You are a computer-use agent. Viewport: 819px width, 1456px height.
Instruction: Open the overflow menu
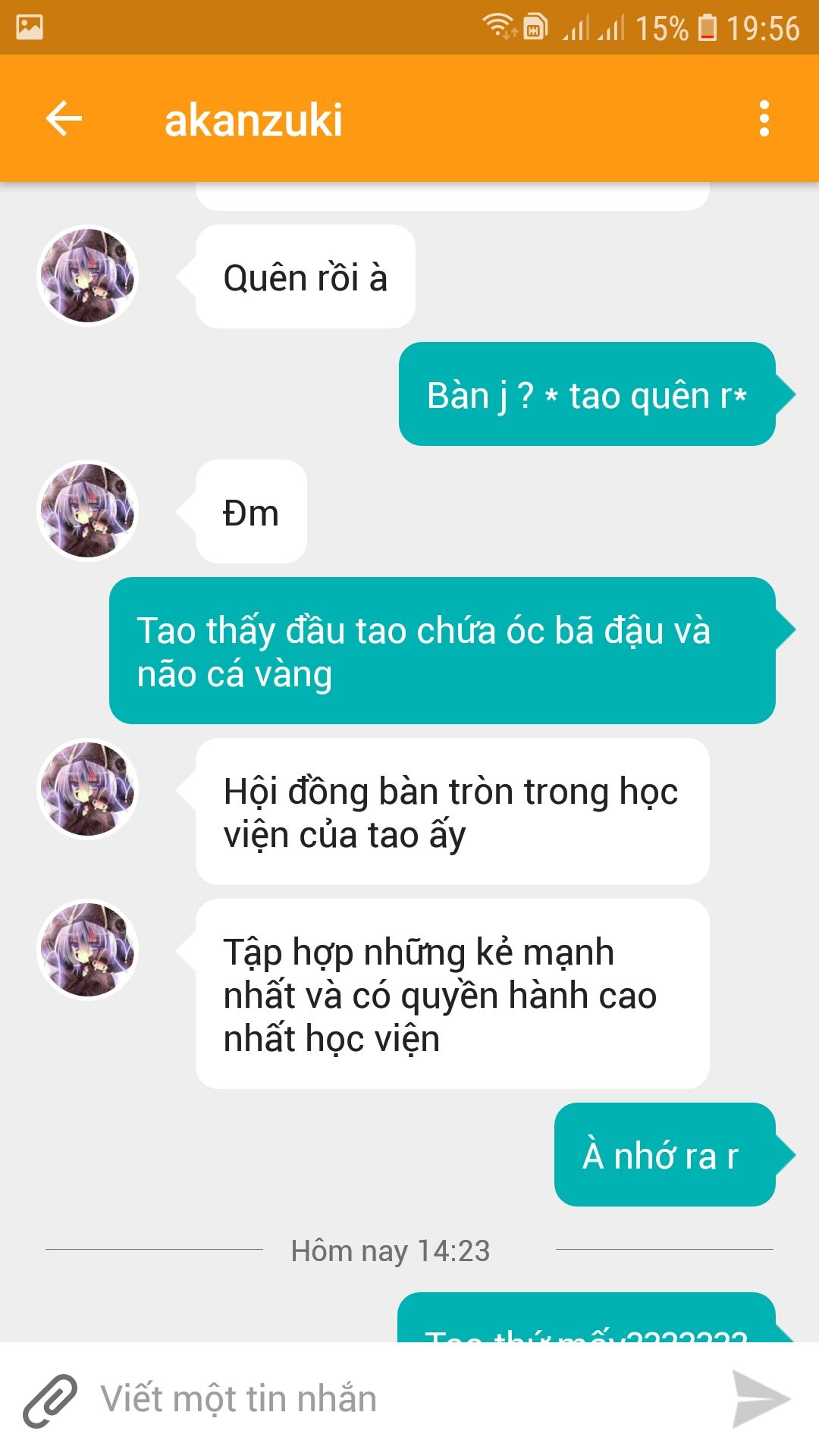click(764, 119)
